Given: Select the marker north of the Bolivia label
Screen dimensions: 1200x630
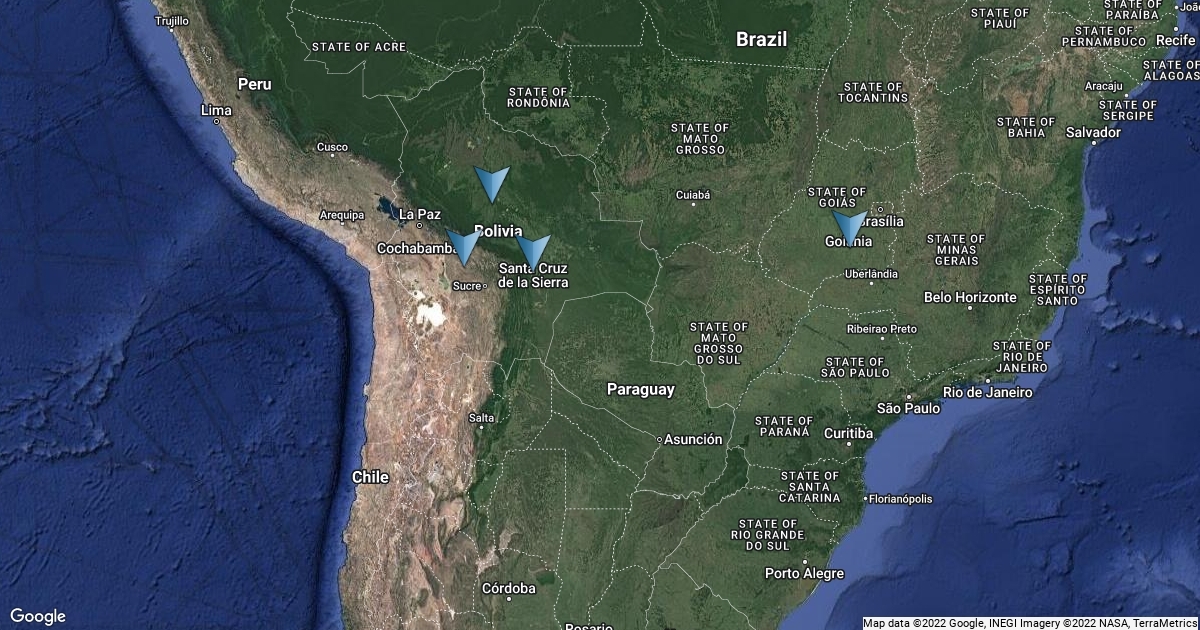Looking at the screenshot, I should click(x=492, y=183).
